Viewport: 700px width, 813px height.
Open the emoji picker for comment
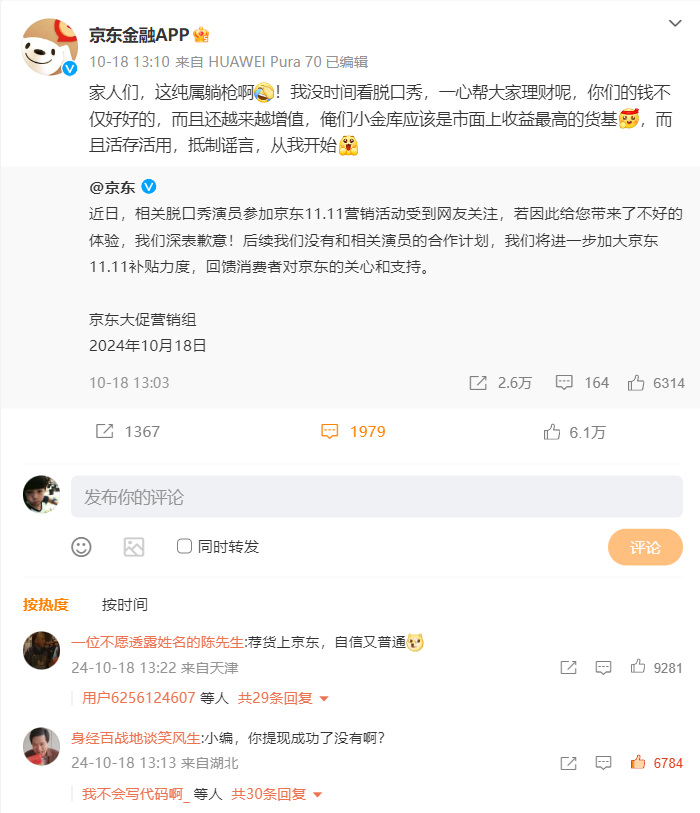tap(82, 547)
